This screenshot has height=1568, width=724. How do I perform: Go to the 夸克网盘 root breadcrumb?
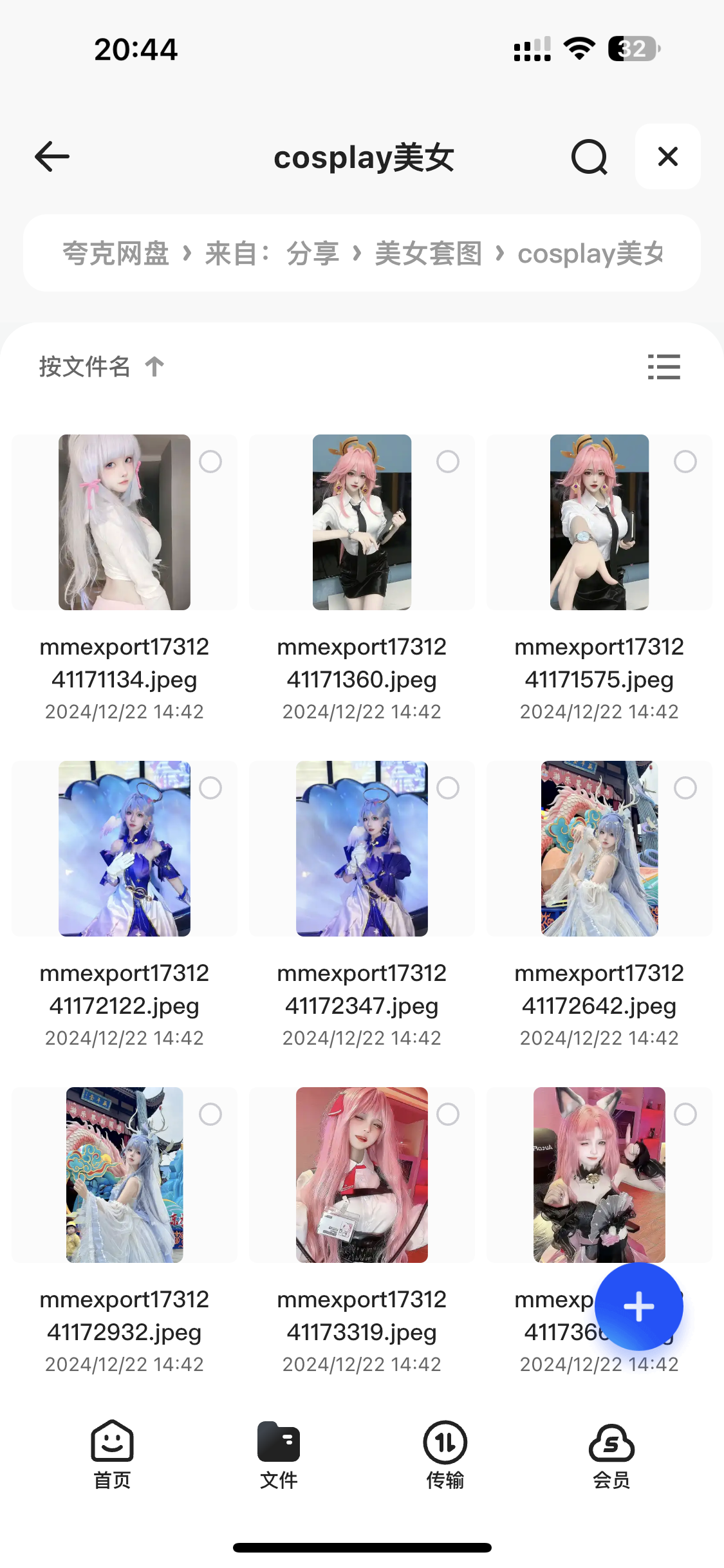116,254
